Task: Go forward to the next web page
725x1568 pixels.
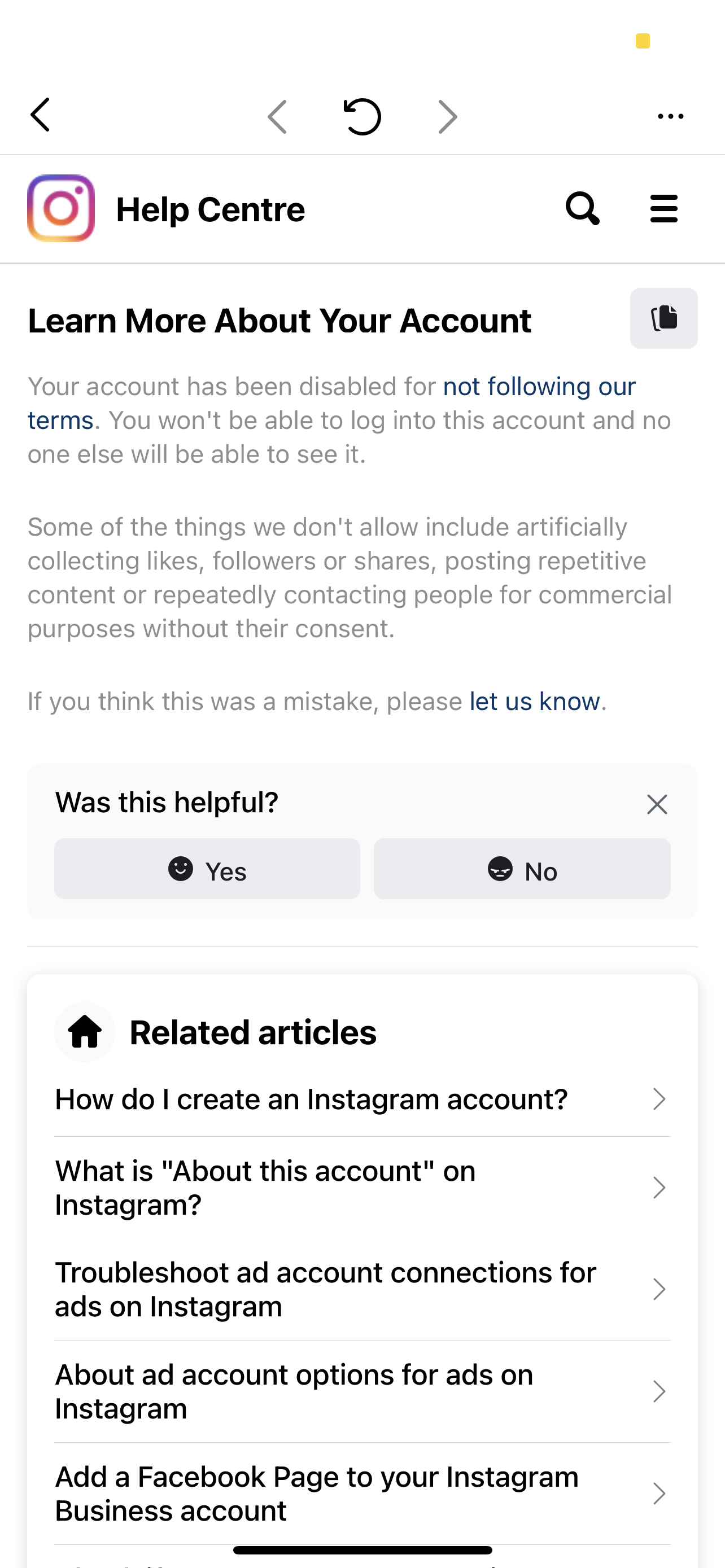Action: tap(447, 116)
